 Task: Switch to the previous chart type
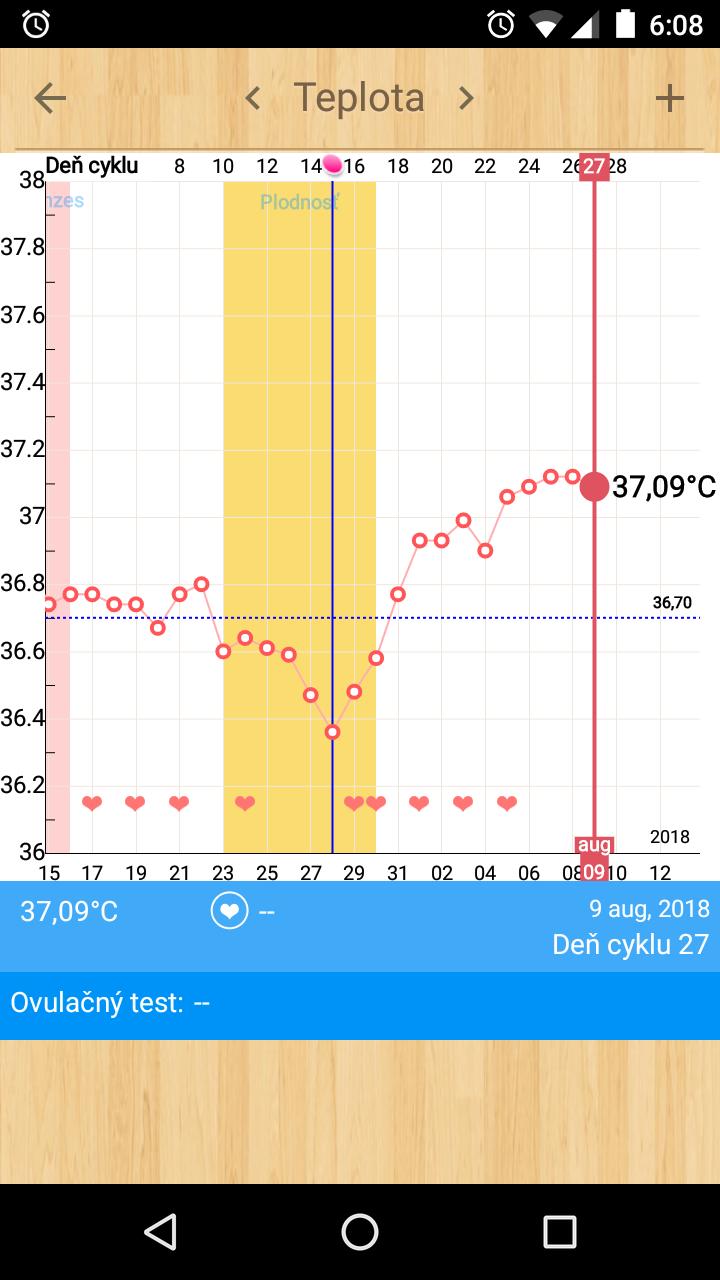tap(253, 98)
